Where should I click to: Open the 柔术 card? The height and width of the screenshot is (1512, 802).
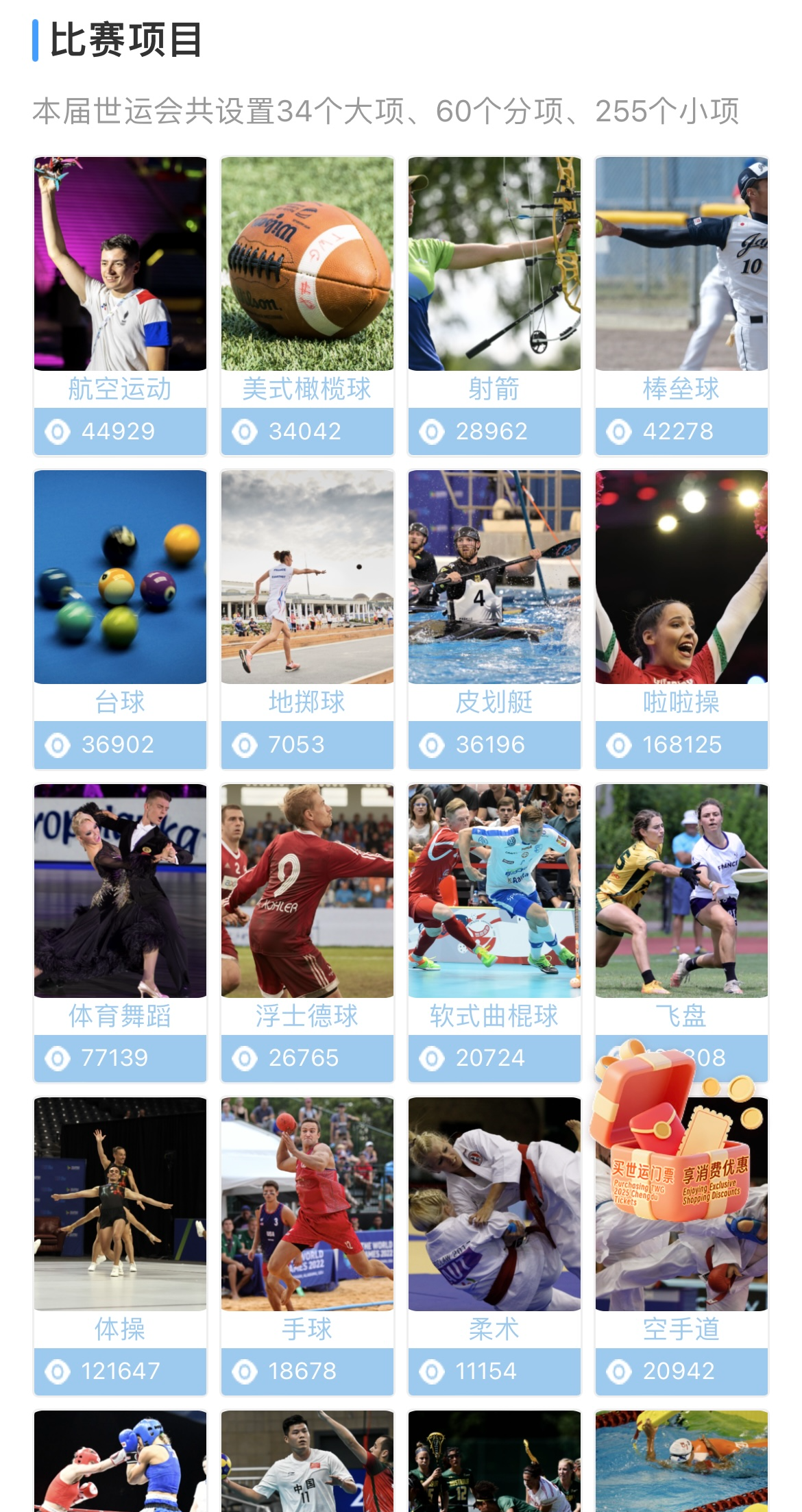point(494,1245)
